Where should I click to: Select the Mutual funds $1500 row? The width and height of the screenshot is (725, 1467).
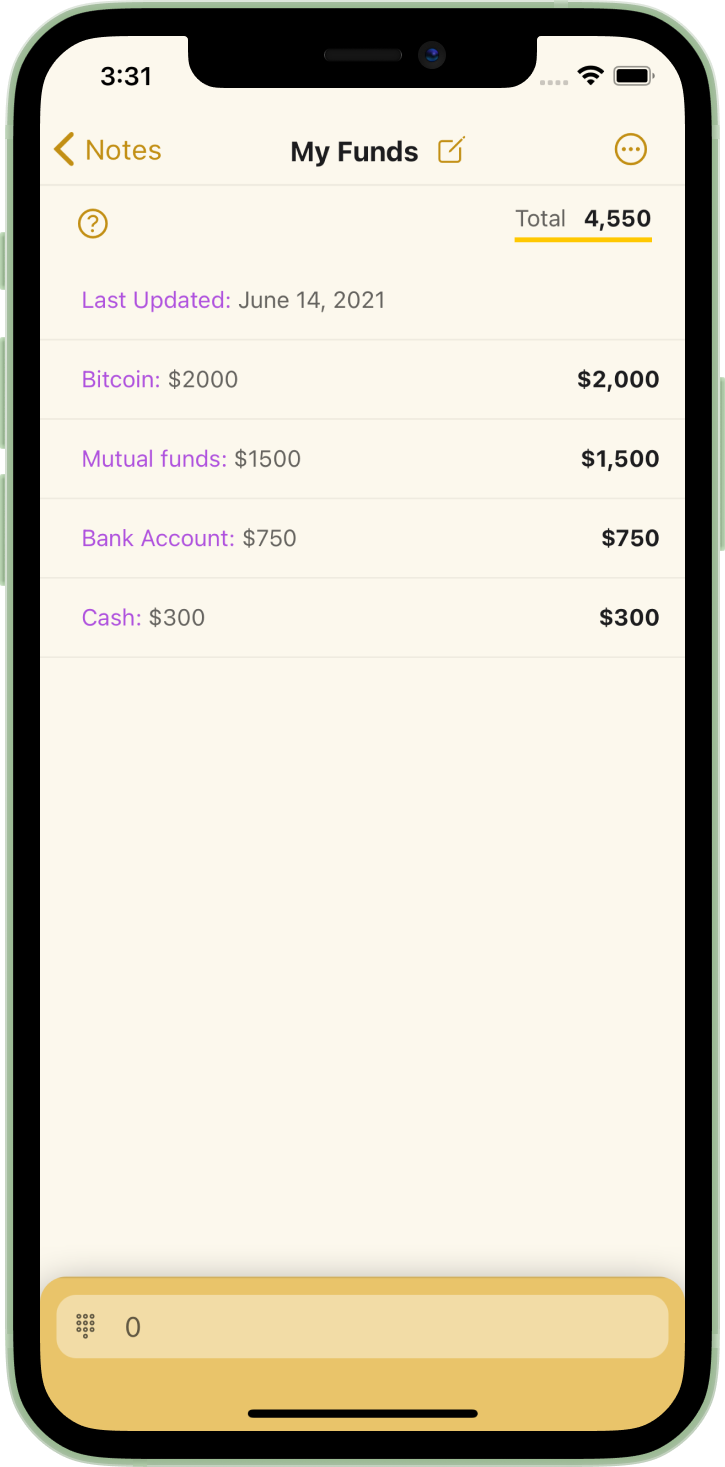coord(362,459)
